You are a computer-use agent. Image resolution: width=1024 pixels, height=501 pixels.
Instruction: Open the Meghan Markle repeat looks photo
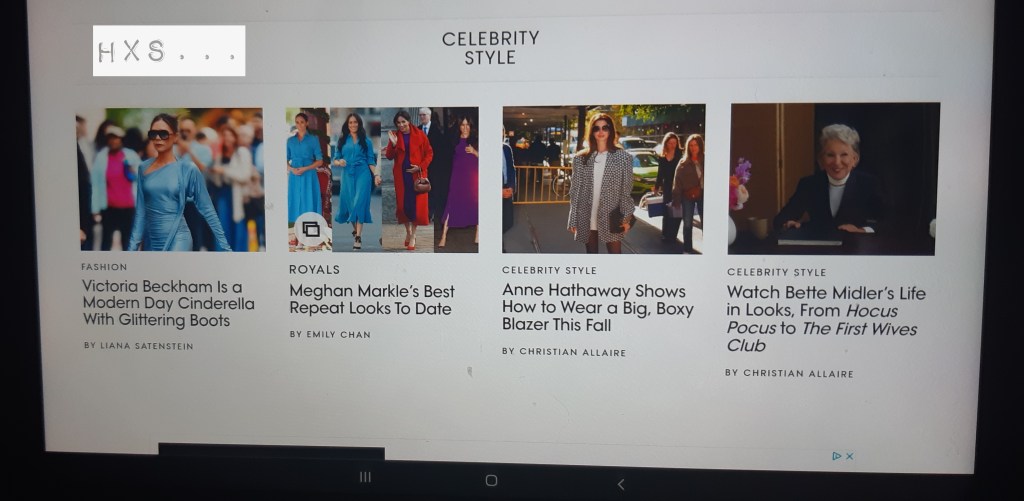pyautogui.click(x=382, y=179)
